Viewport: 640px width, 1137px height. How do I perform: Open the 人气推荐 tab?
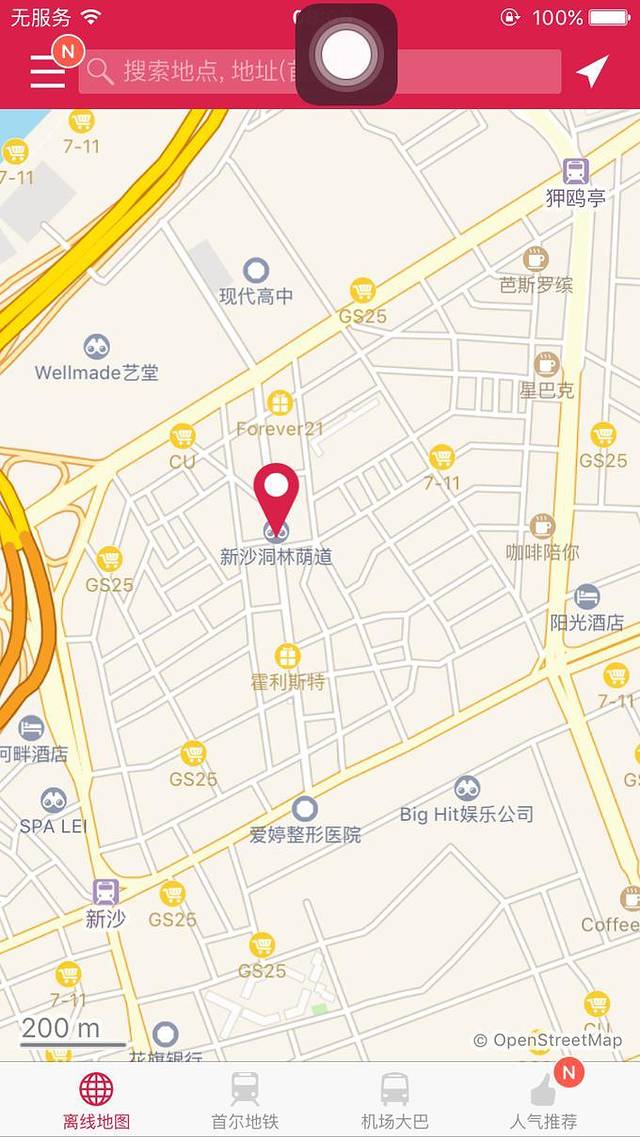click(543, 1099)
